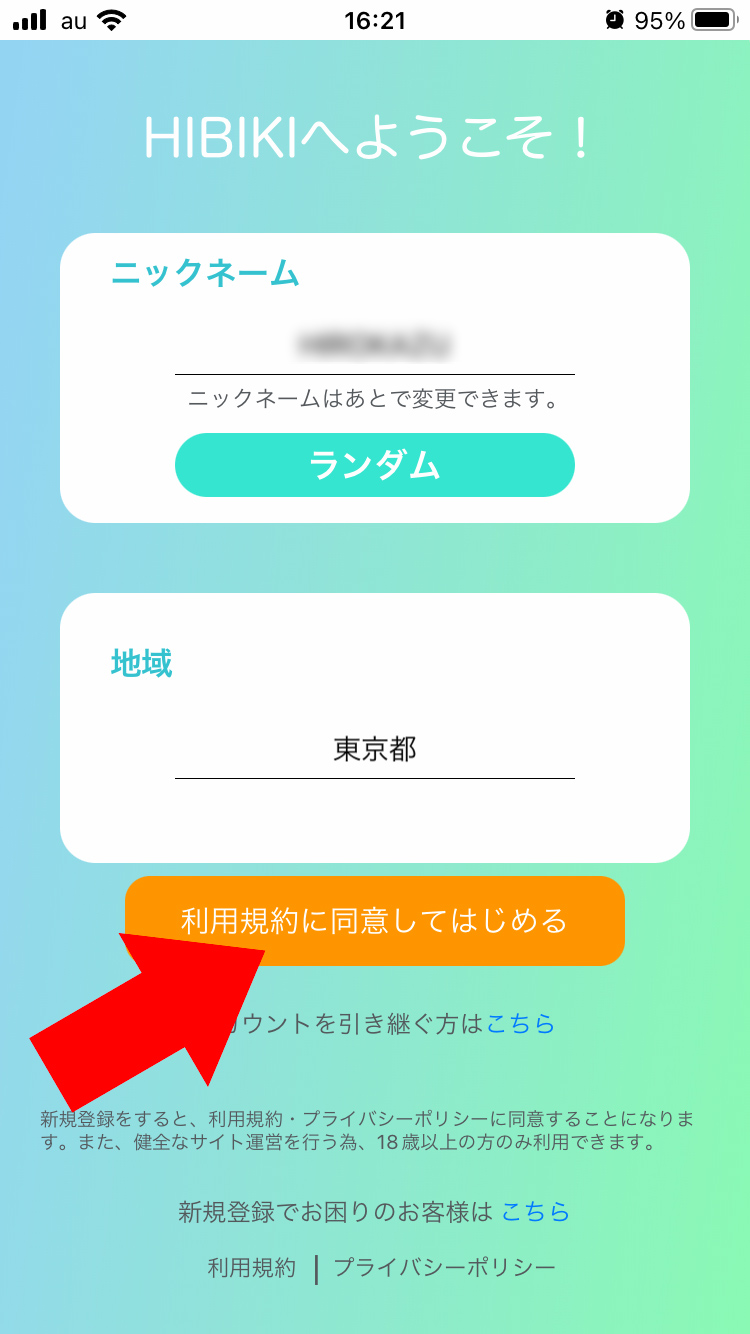Open the account transfer こちら link
Screen dimensions: 750x1334
coord(520,1023)
